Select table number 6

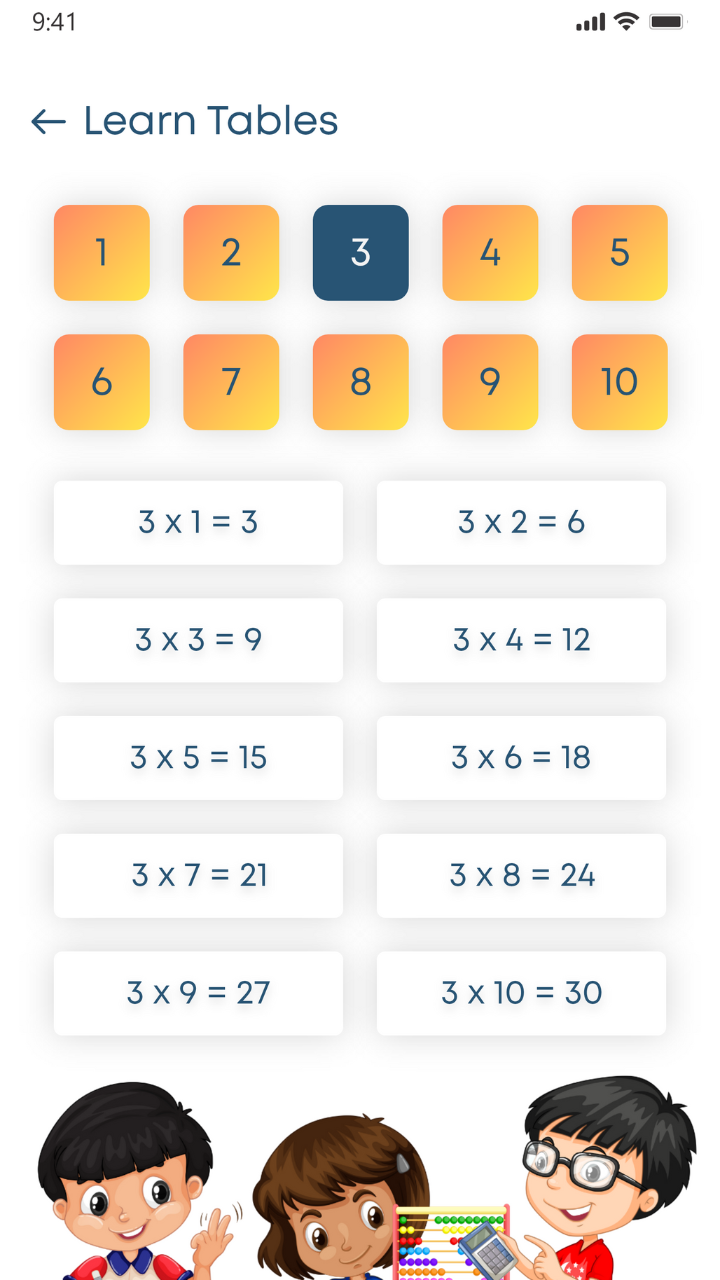click(101, 382)
